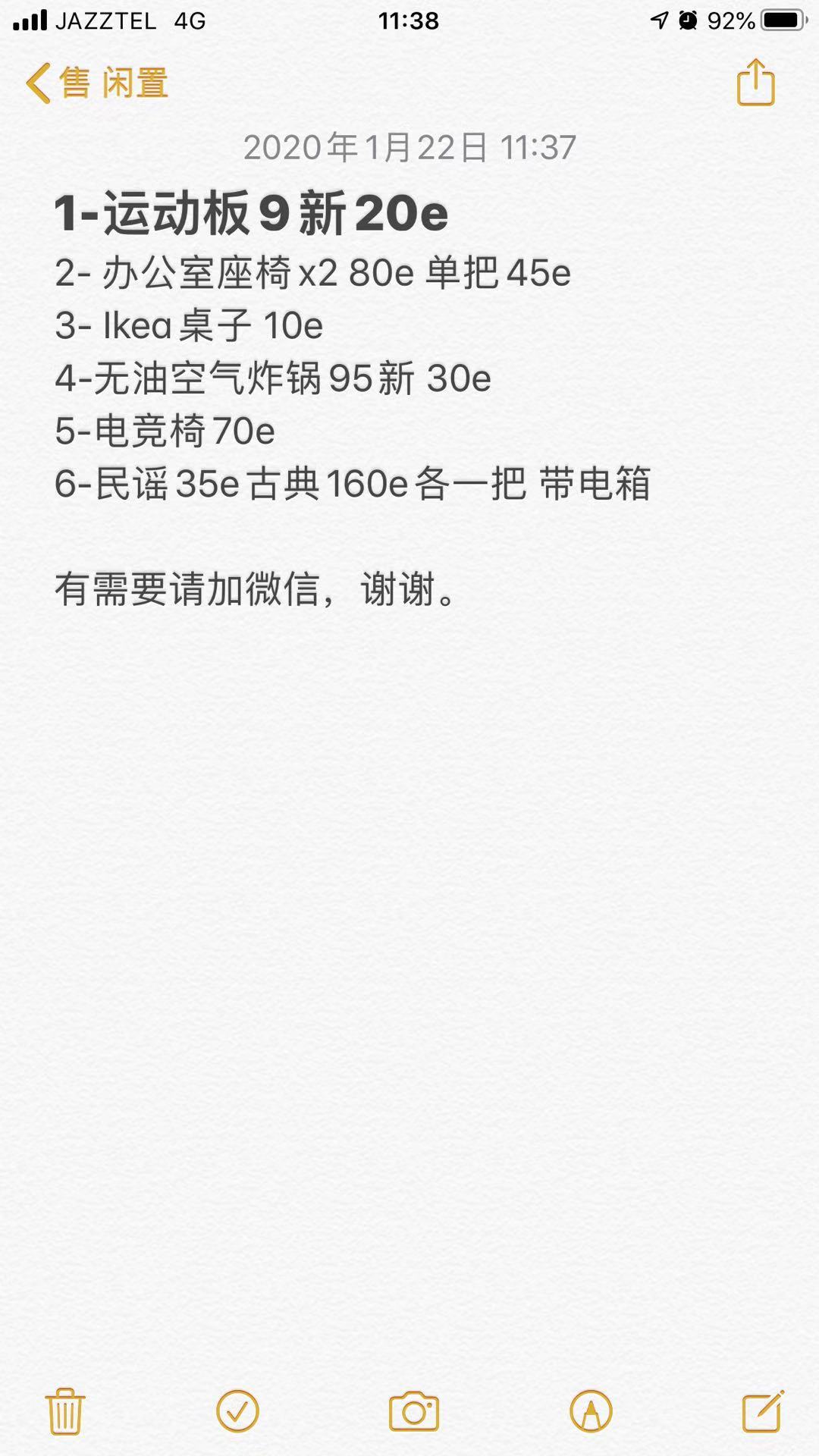The image size is (819, 1456).
Task: Compose a new note
Action: [762, 1411]
